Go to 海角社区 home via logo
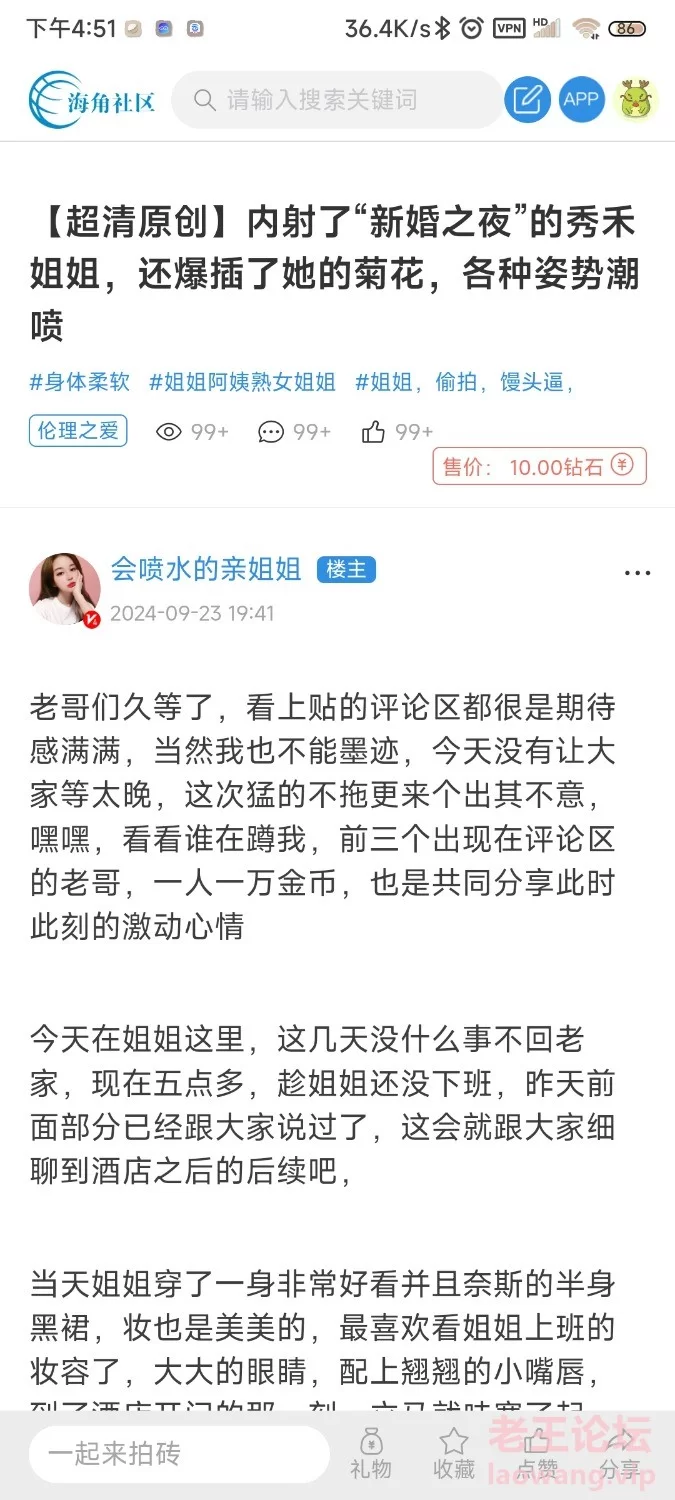 point(92,100)
